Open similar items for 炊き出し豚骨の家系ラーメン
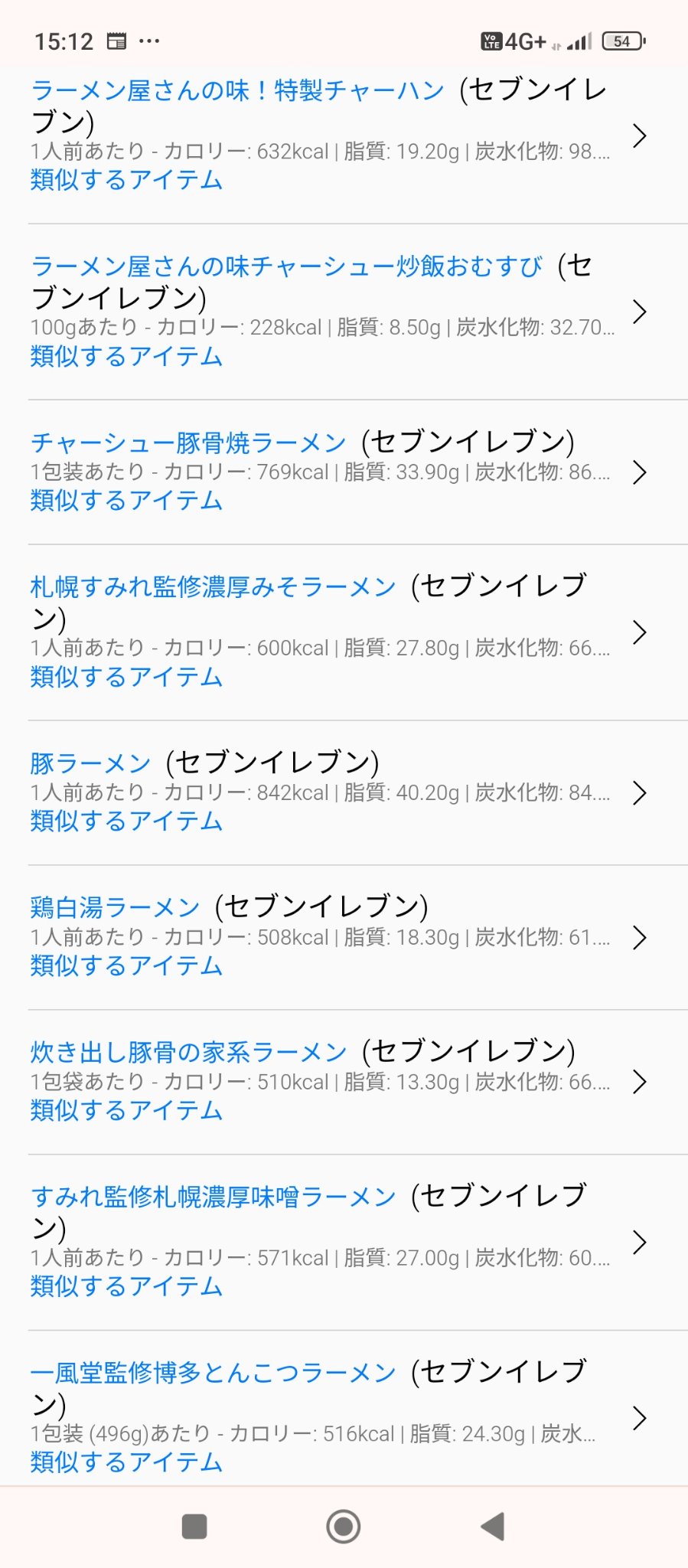688x1568 pixels. 126,1111
